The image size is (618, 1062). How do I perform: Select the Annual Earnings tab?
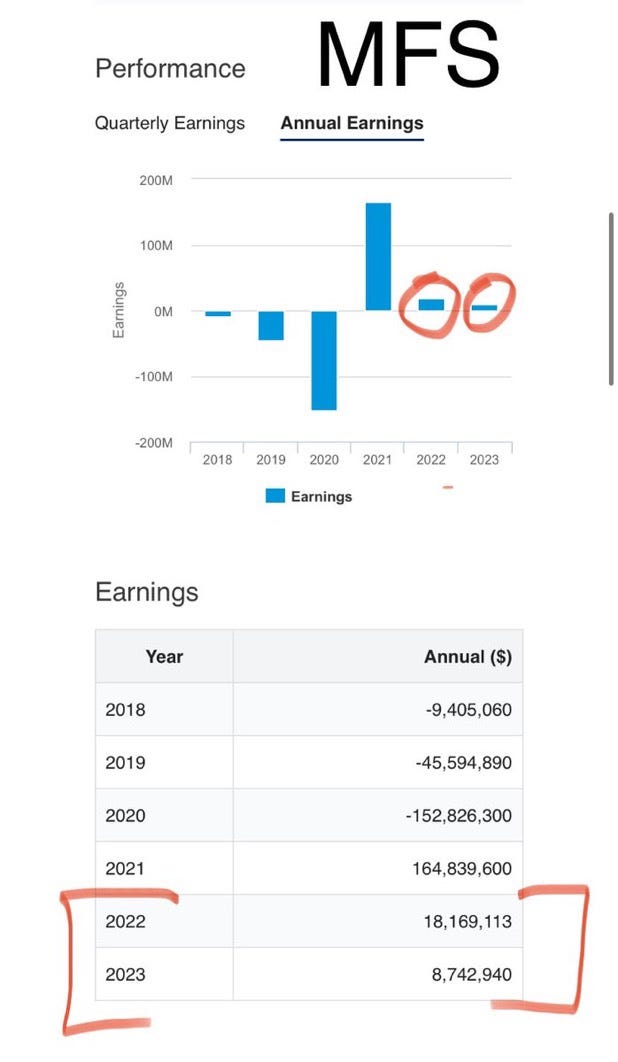click(x=352, y=124)
